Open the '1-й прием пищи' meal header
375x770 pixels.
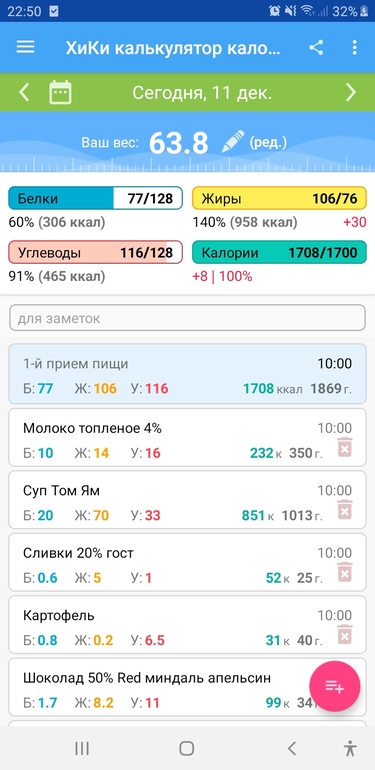pyautogui.click(x=188, y=374)
